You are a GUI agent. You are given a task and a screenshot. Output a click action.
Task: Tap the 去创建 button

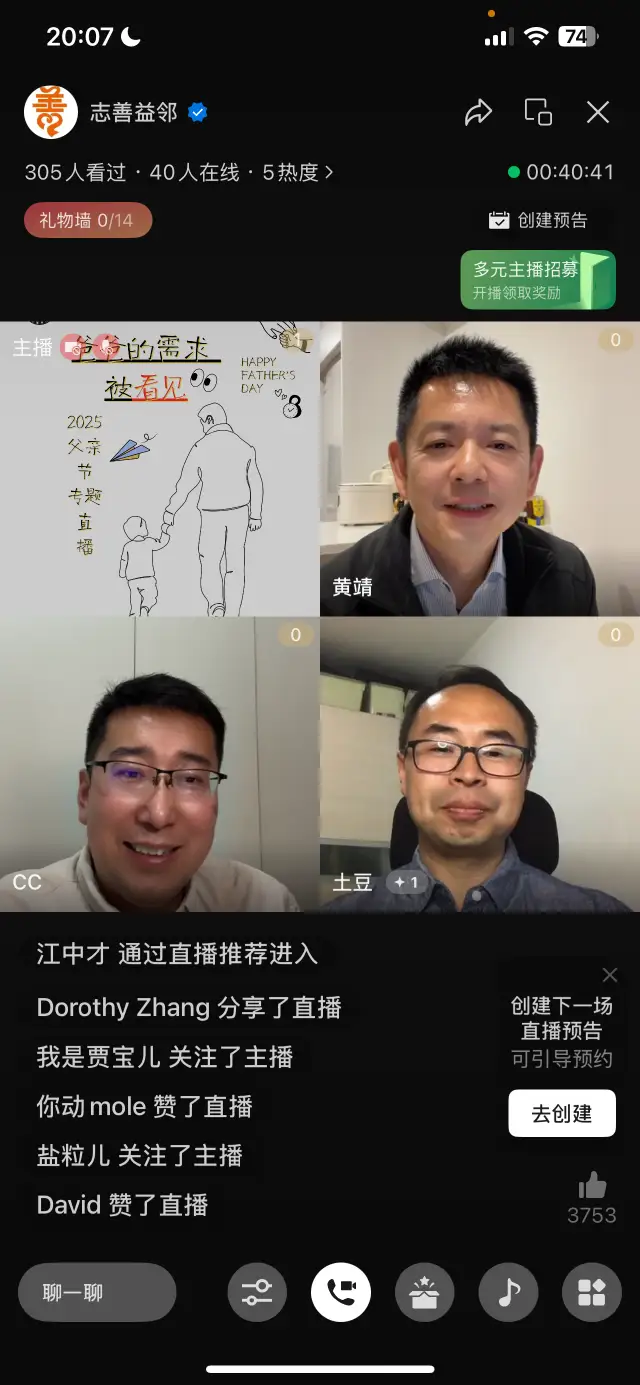pyautogui.click(x=562, y=1113)
